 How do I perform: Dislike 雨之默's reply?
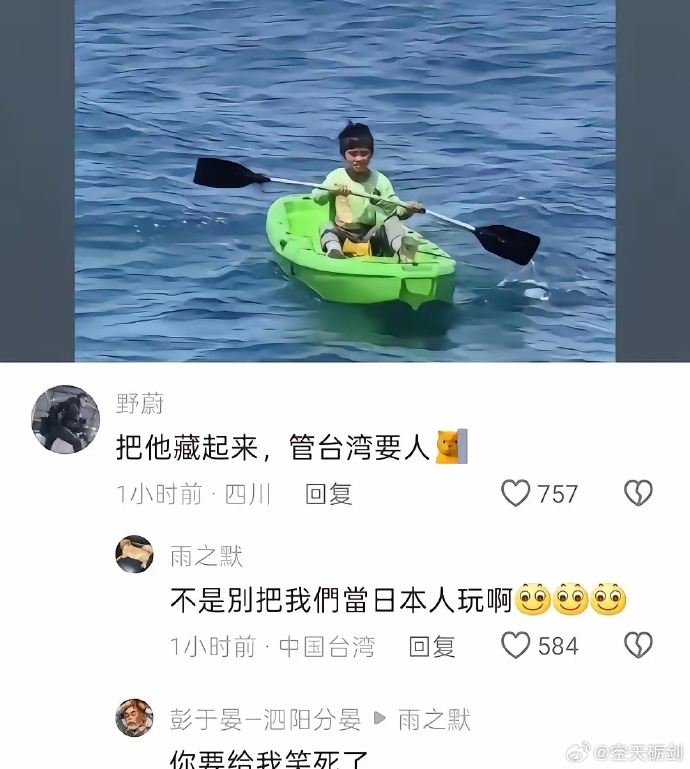pos(638,646)
